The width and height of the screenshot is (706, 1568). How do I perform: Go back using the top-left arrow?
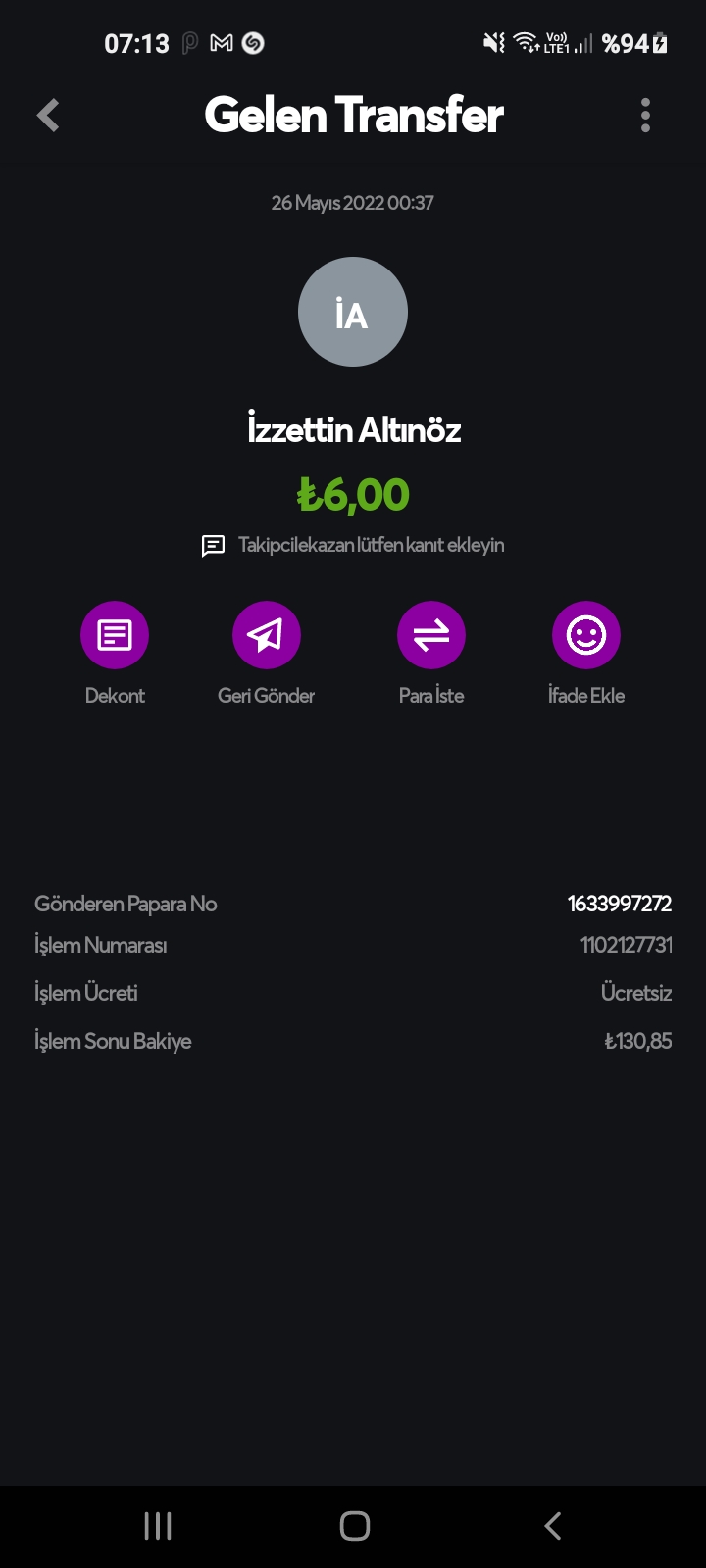click(x=48, y=116)
